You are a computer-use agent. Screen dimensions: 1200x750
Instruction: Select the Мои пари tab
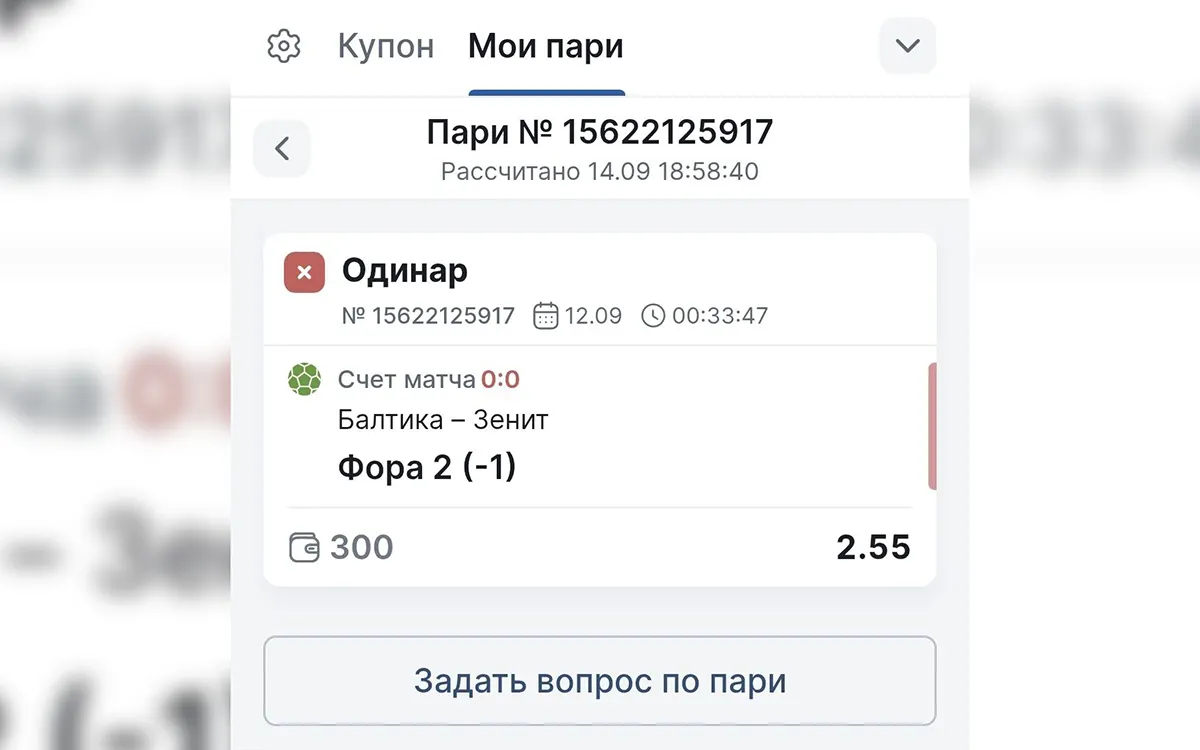[546, 47]
